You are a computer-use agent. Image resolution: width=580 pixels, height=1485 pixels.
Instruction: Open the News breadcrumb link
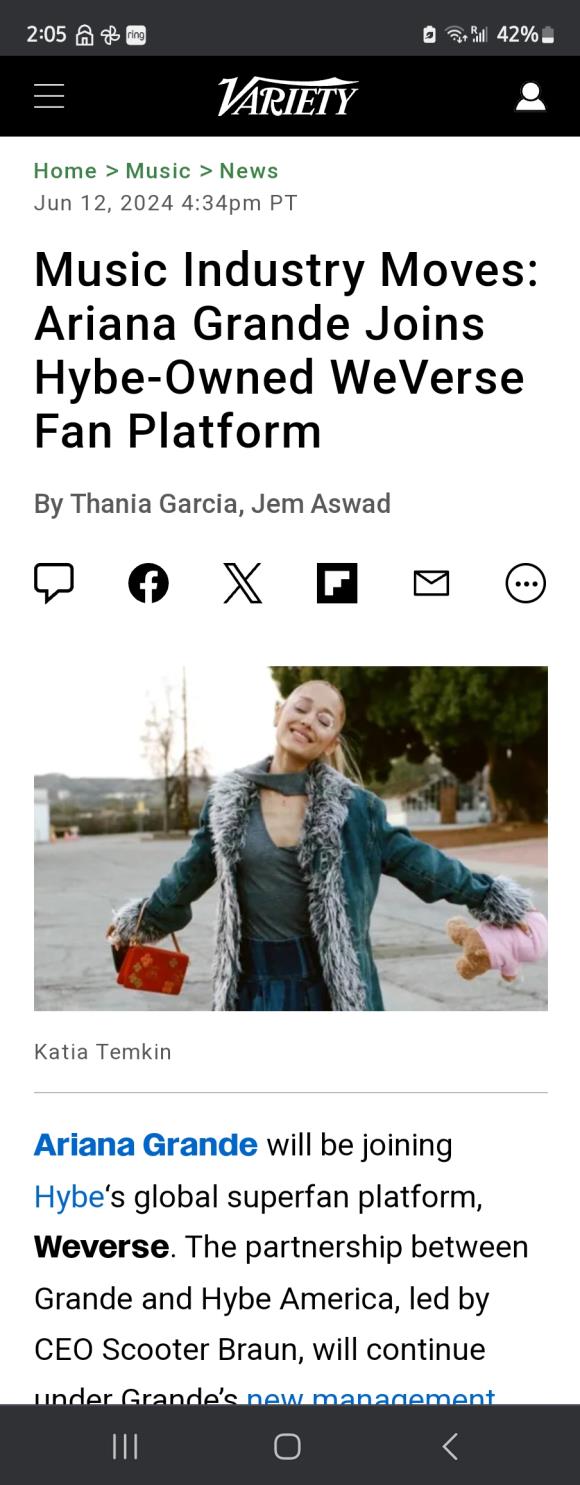coord(249,171)
